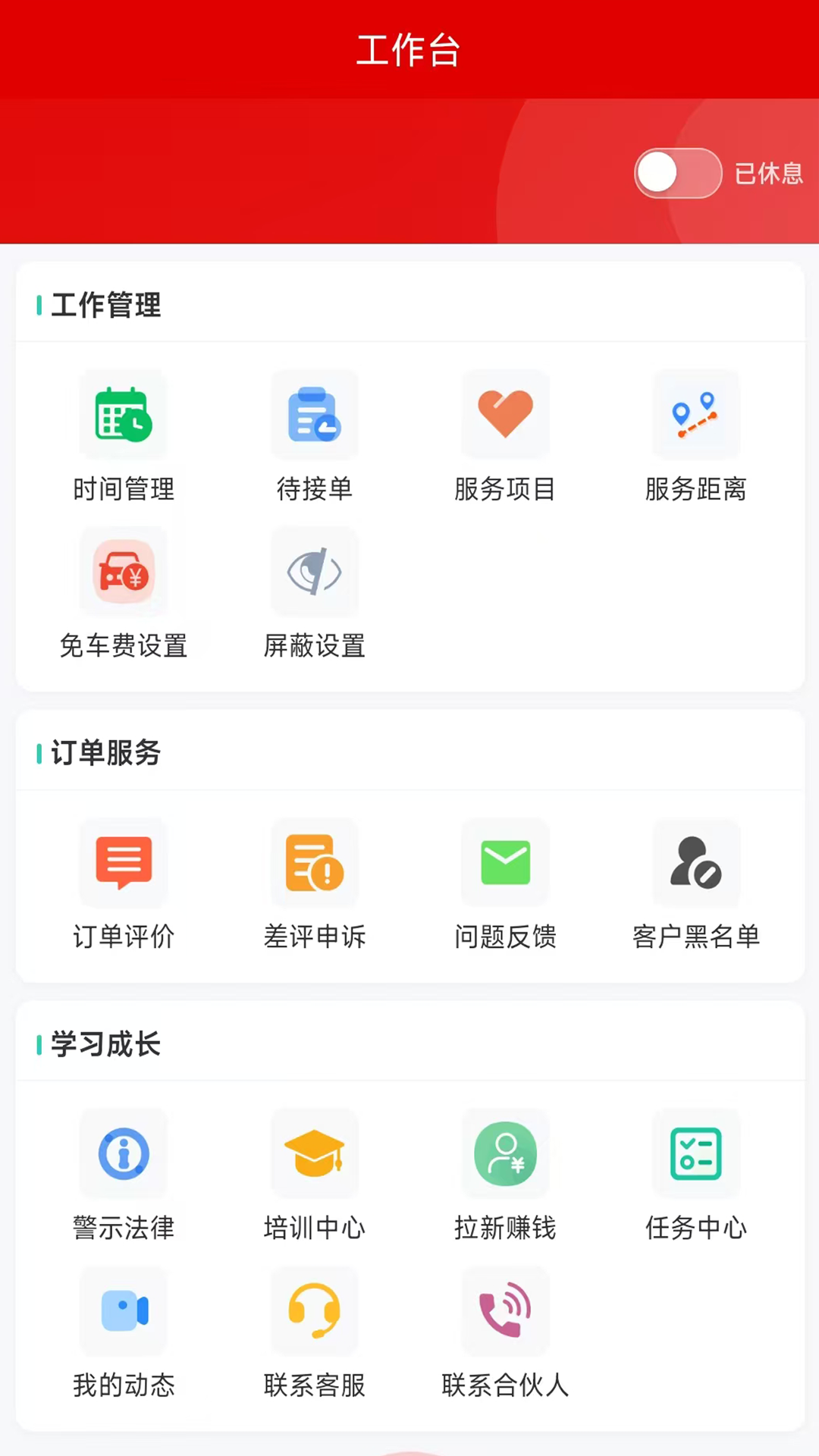
Task: Open 问题反馈 mail icon
Action: (506, 863)
